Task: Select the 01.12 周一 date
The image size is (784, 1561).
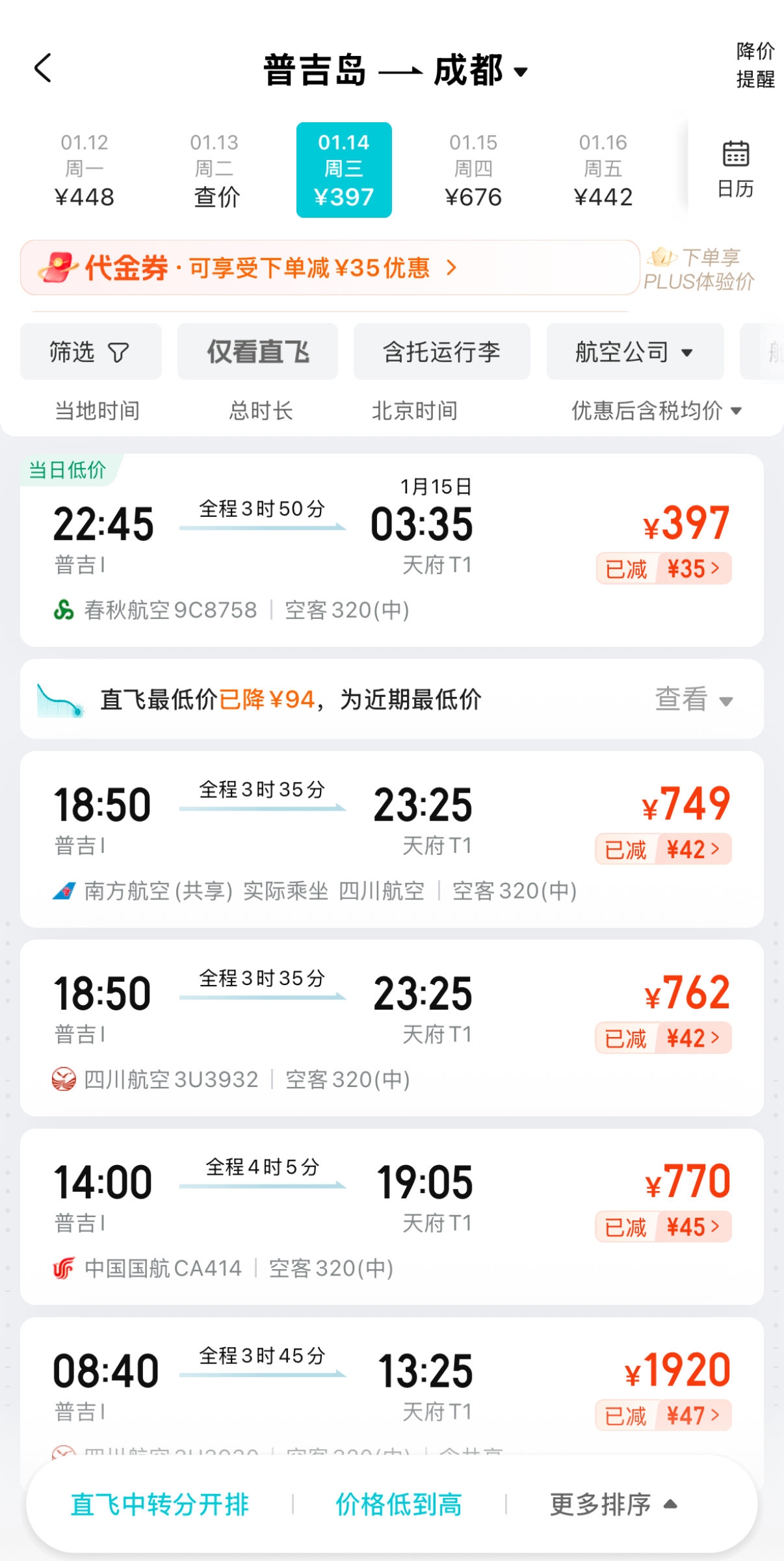Action: [x=85, y=170]
